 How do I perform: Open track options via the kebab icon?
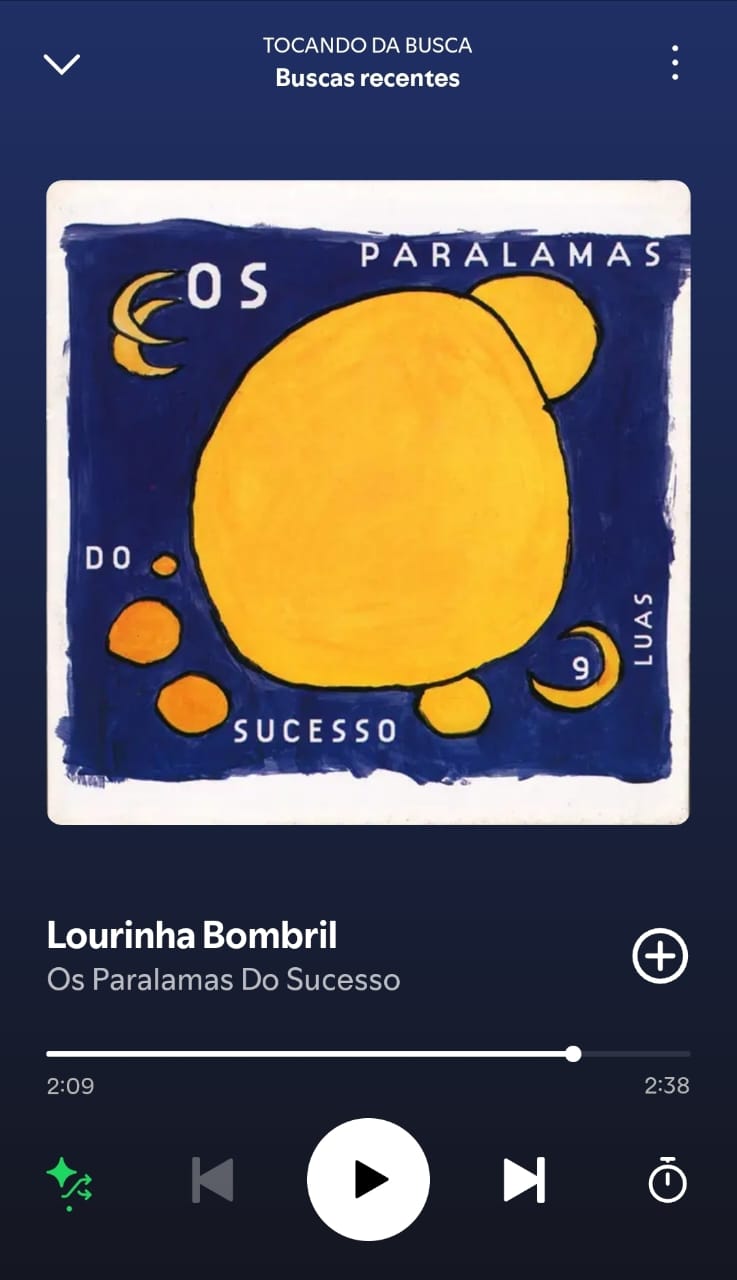point(674,62)
